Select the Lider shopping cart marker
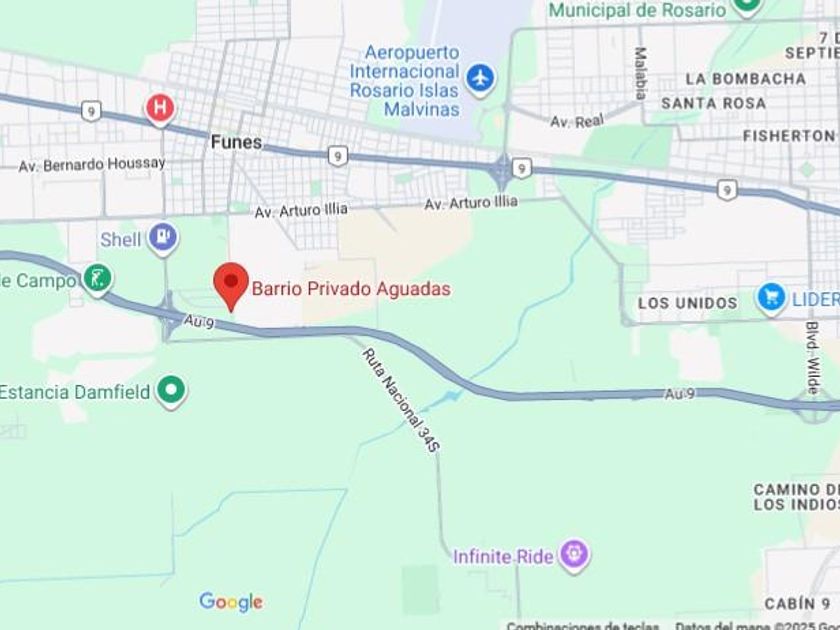 [771, 298]
